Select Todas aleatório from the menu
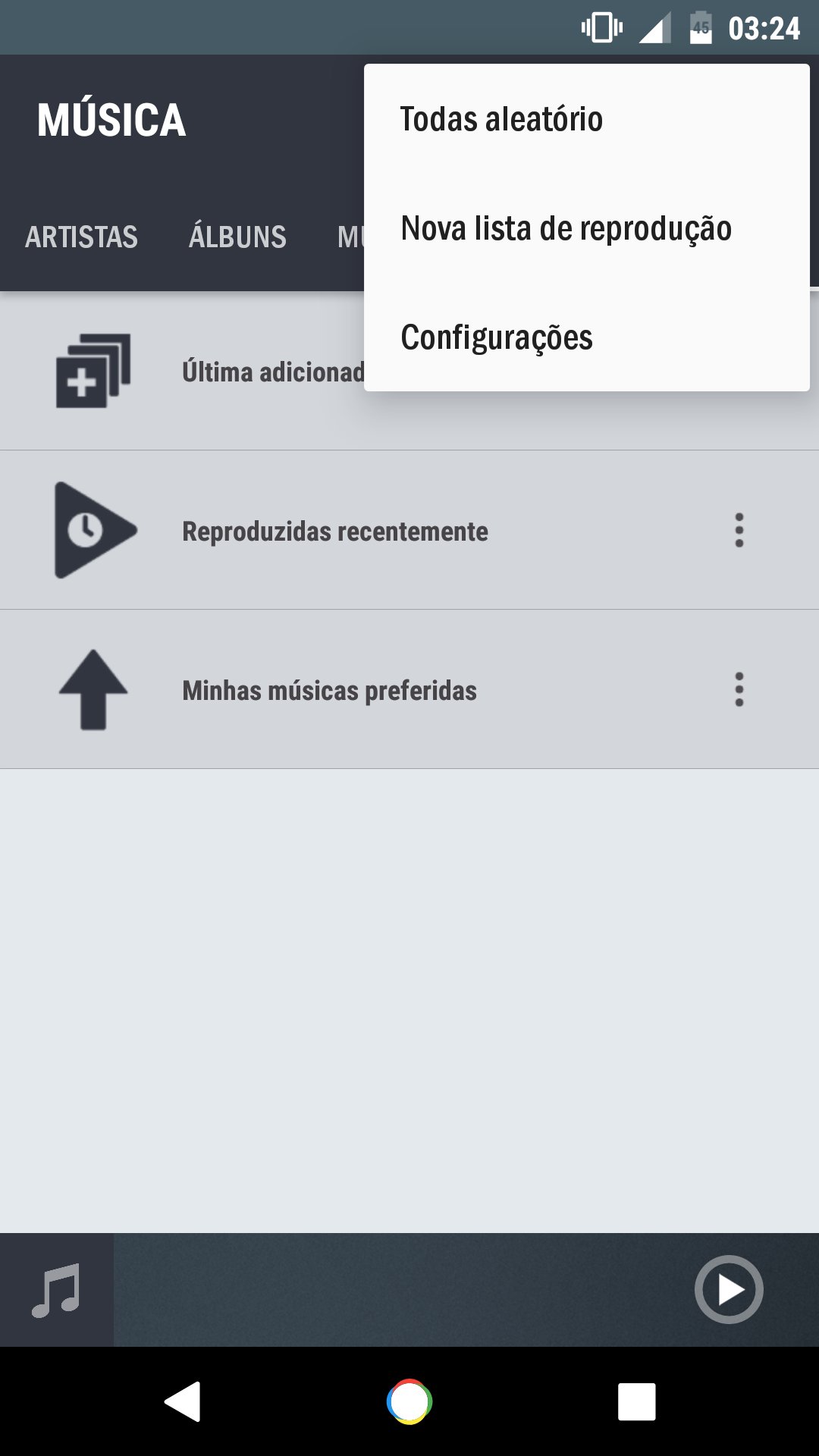819x1456 pixels. pyautogui.click(x=500, y=118)
